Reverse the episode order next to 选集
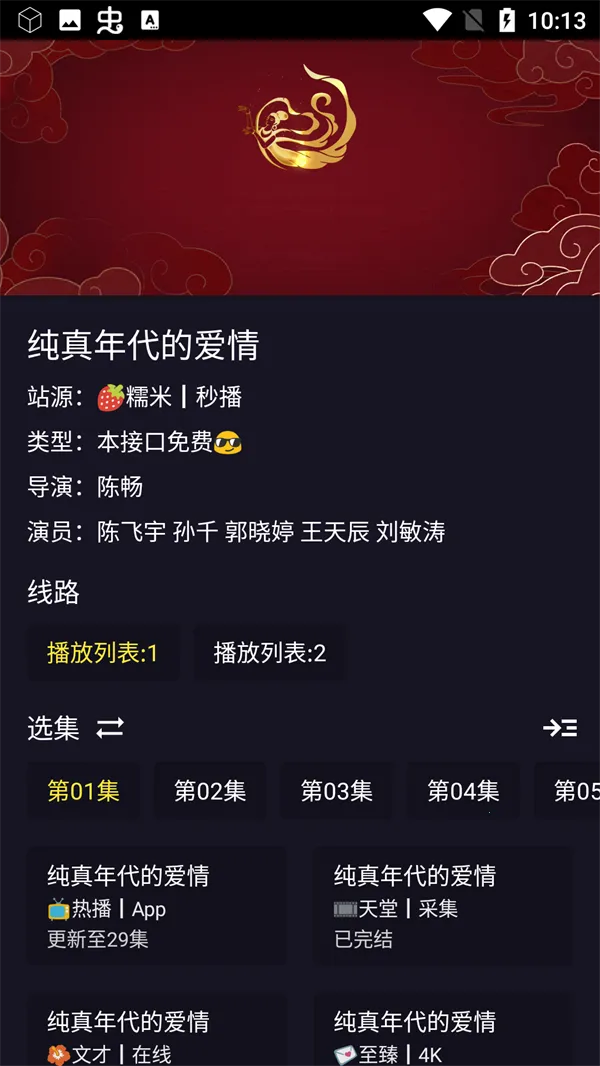600x1066 pixels. 110,728
